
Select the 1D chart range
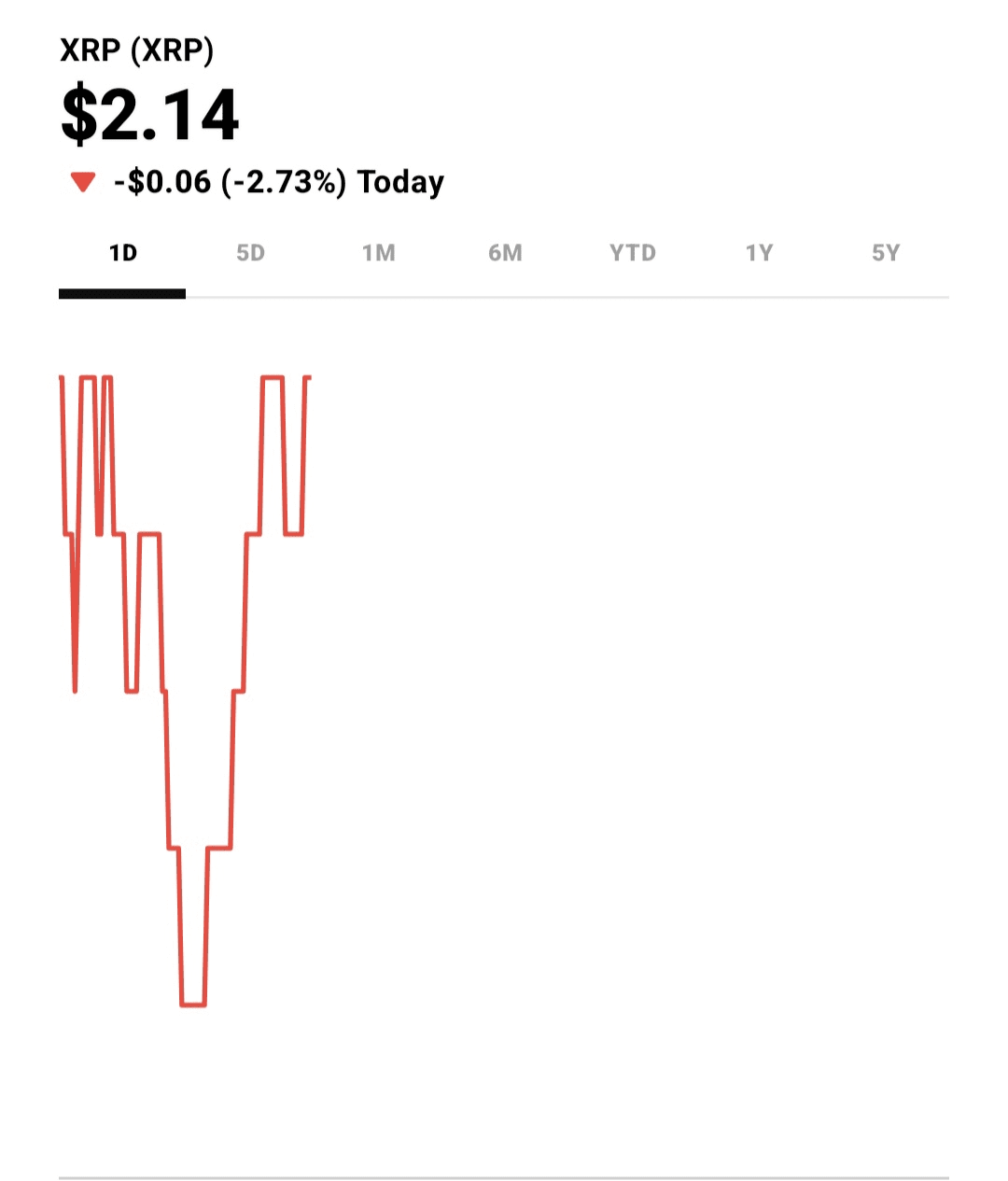[x=122, y=253]
